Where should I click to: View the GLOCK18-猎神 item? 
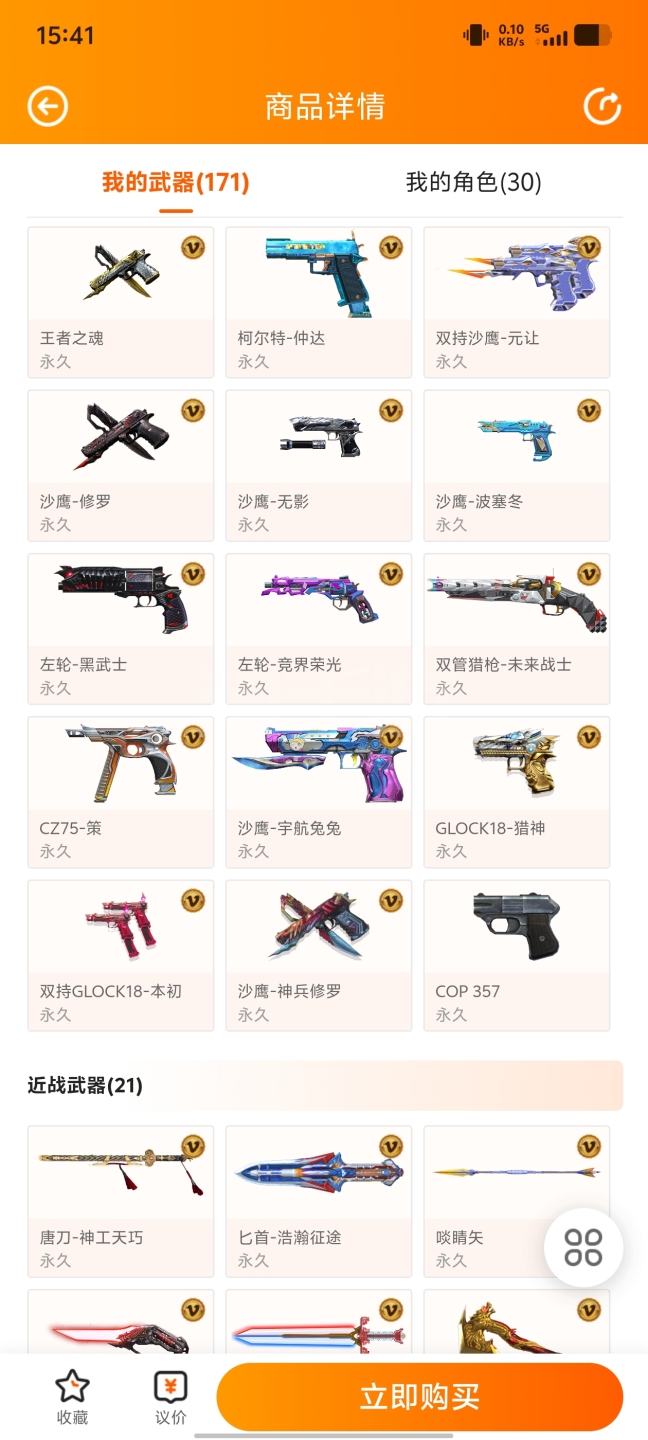(x=517, y=792)
